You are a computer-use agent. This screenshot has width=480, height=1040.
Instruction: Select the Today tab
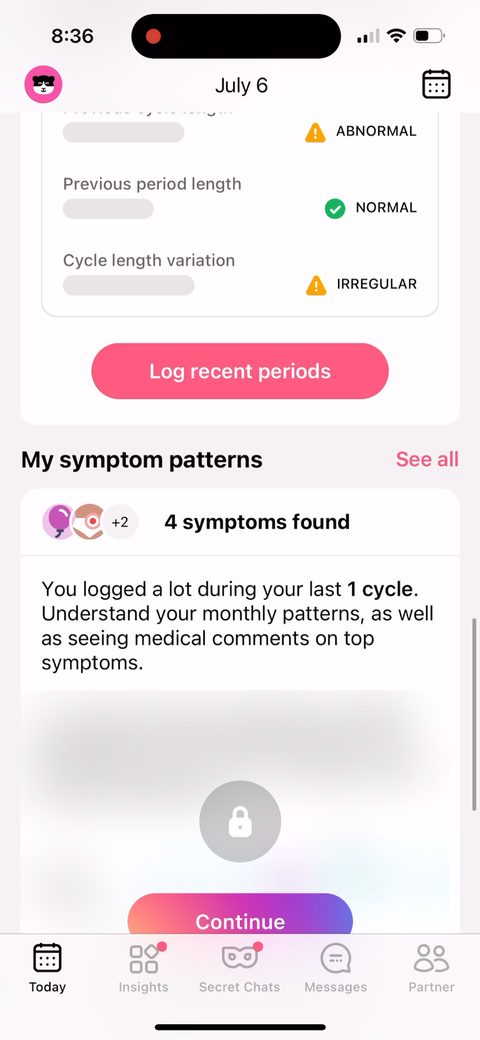[47, 968]
